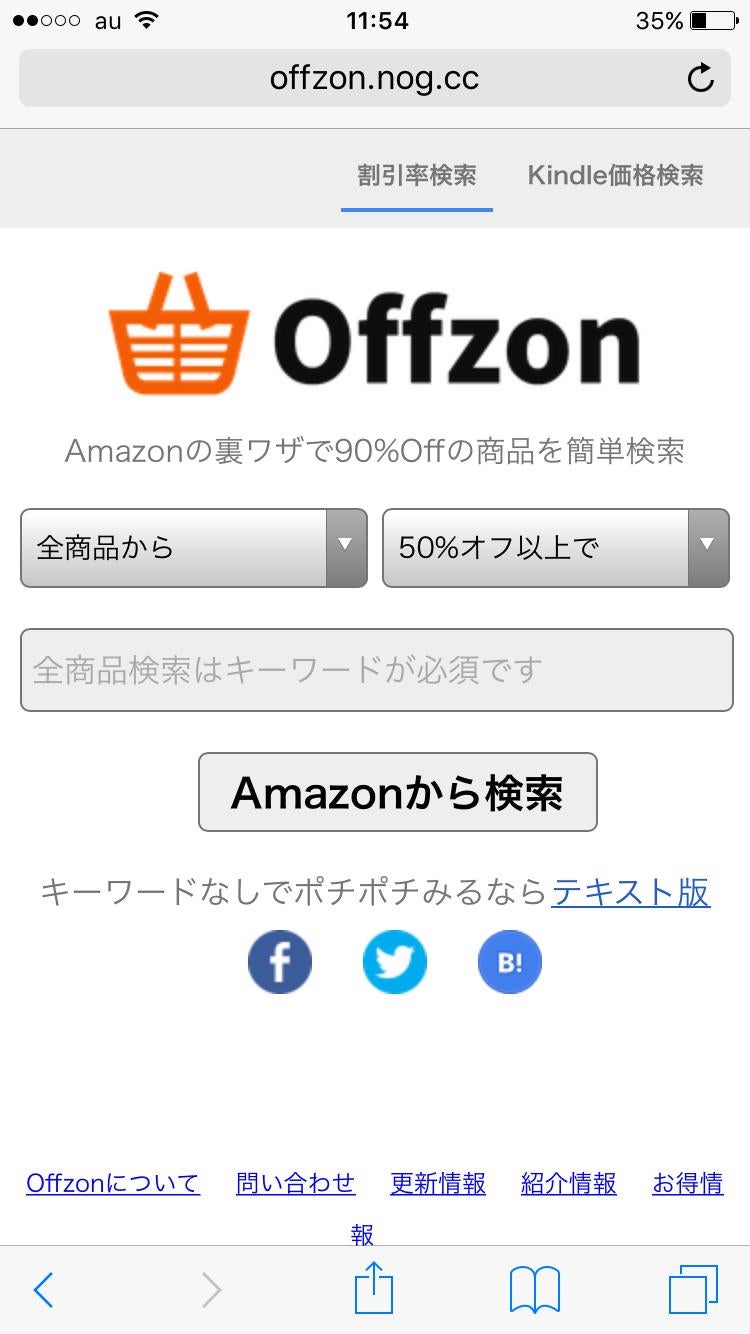Screen dimensions: 750x1334
Task: Open Safari bookmarks
Action: tap(535, 1290)
